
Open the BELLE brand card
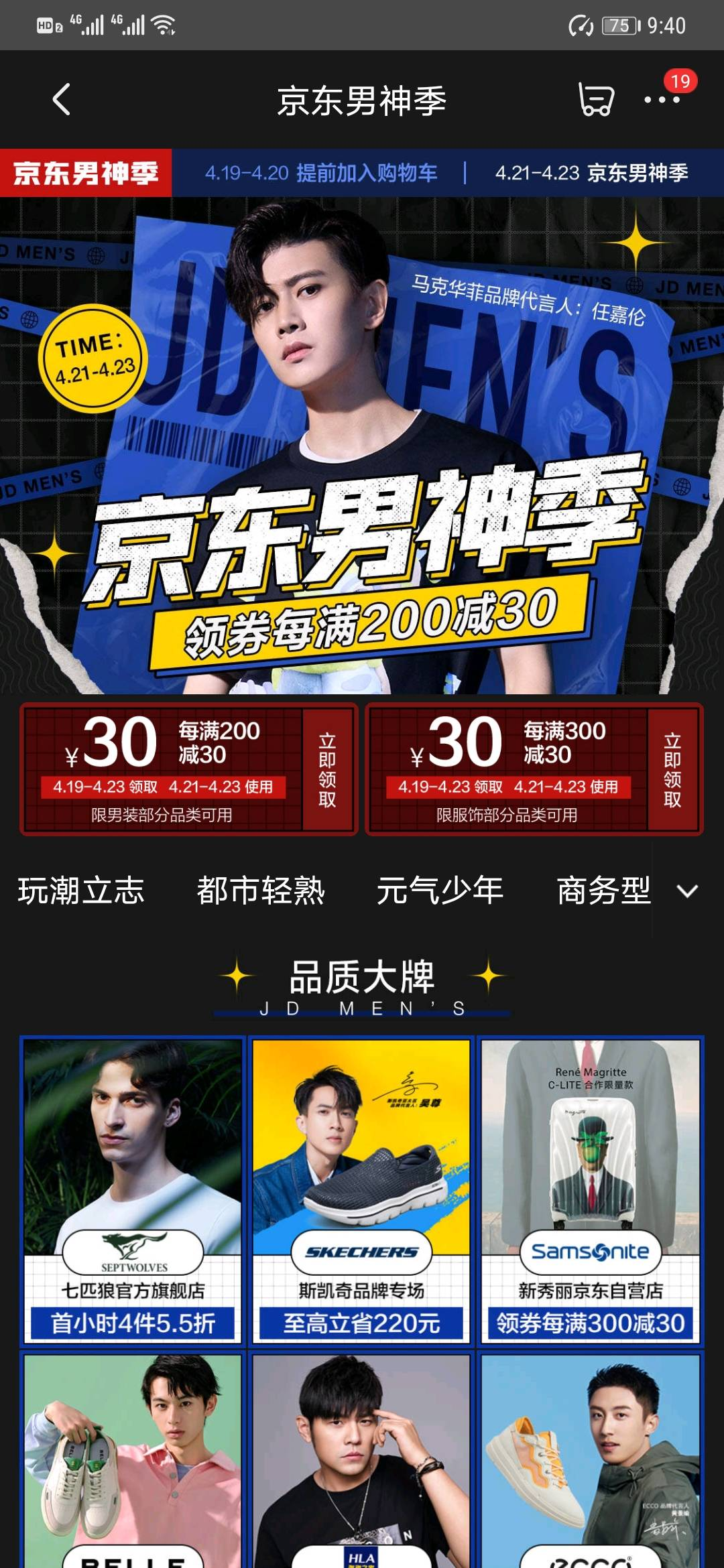coord(133,1461)
